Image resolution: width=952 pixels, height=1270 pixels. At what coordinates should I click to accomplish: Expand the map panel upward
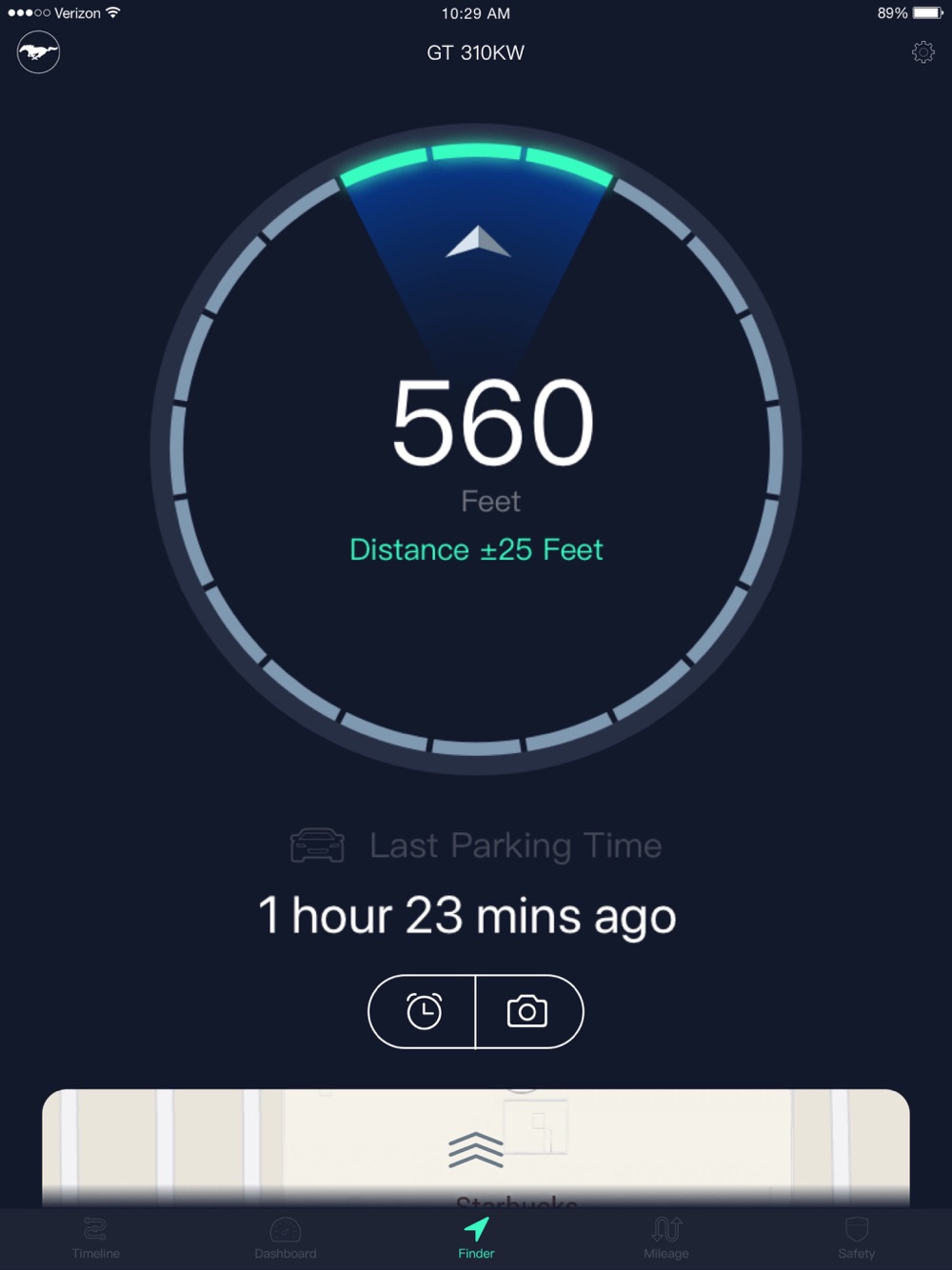tap(476, 1150)
